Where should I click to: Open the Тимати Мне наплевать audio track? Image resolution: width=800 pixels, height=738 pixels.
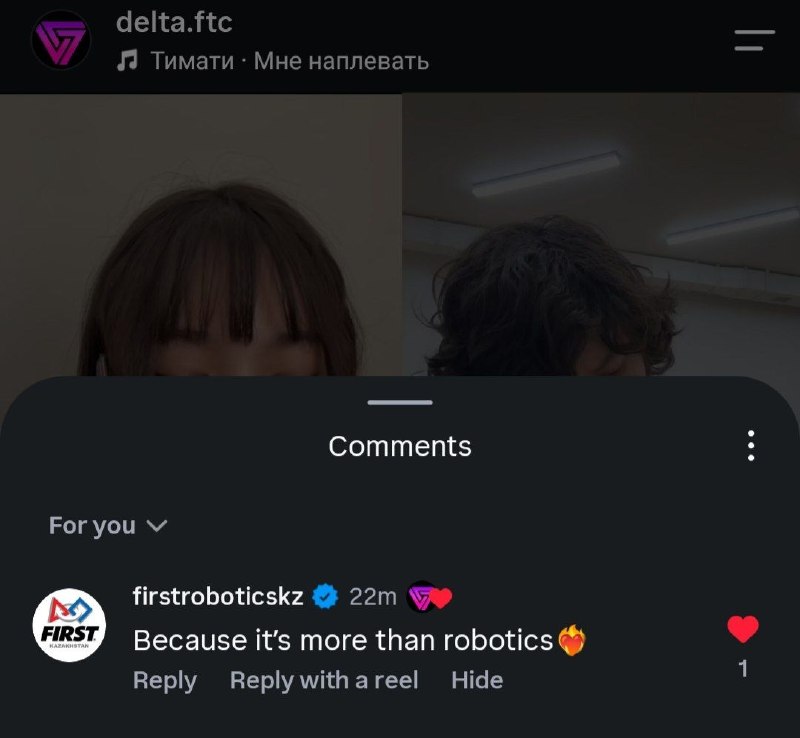[273, 61]
